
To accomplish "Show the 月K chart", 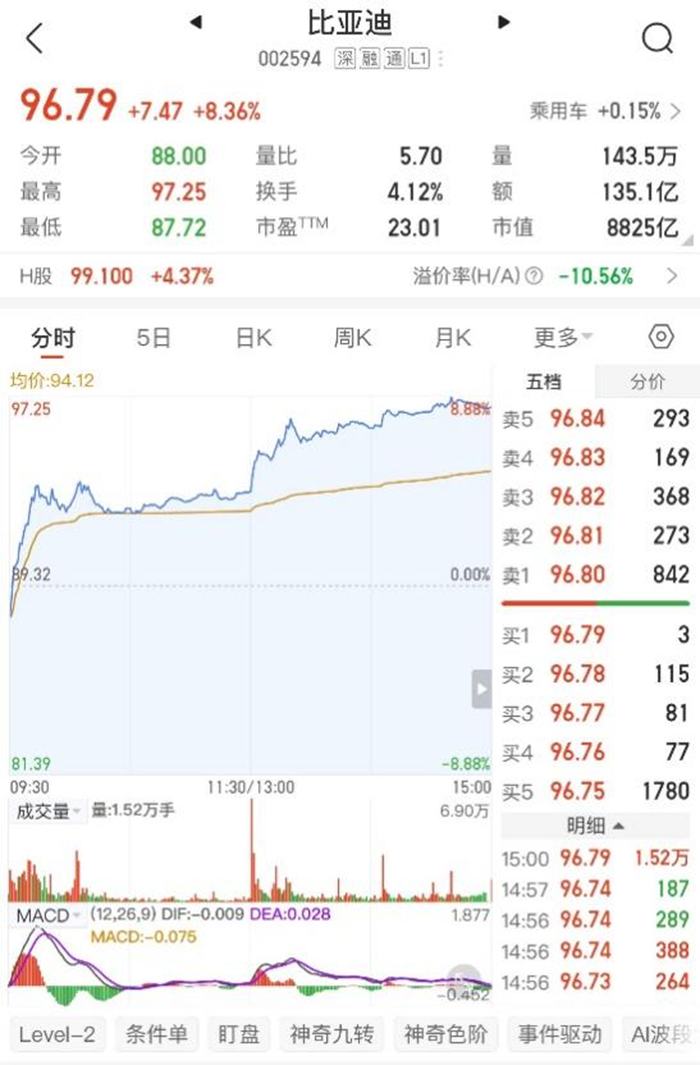I will coord(452,338).
